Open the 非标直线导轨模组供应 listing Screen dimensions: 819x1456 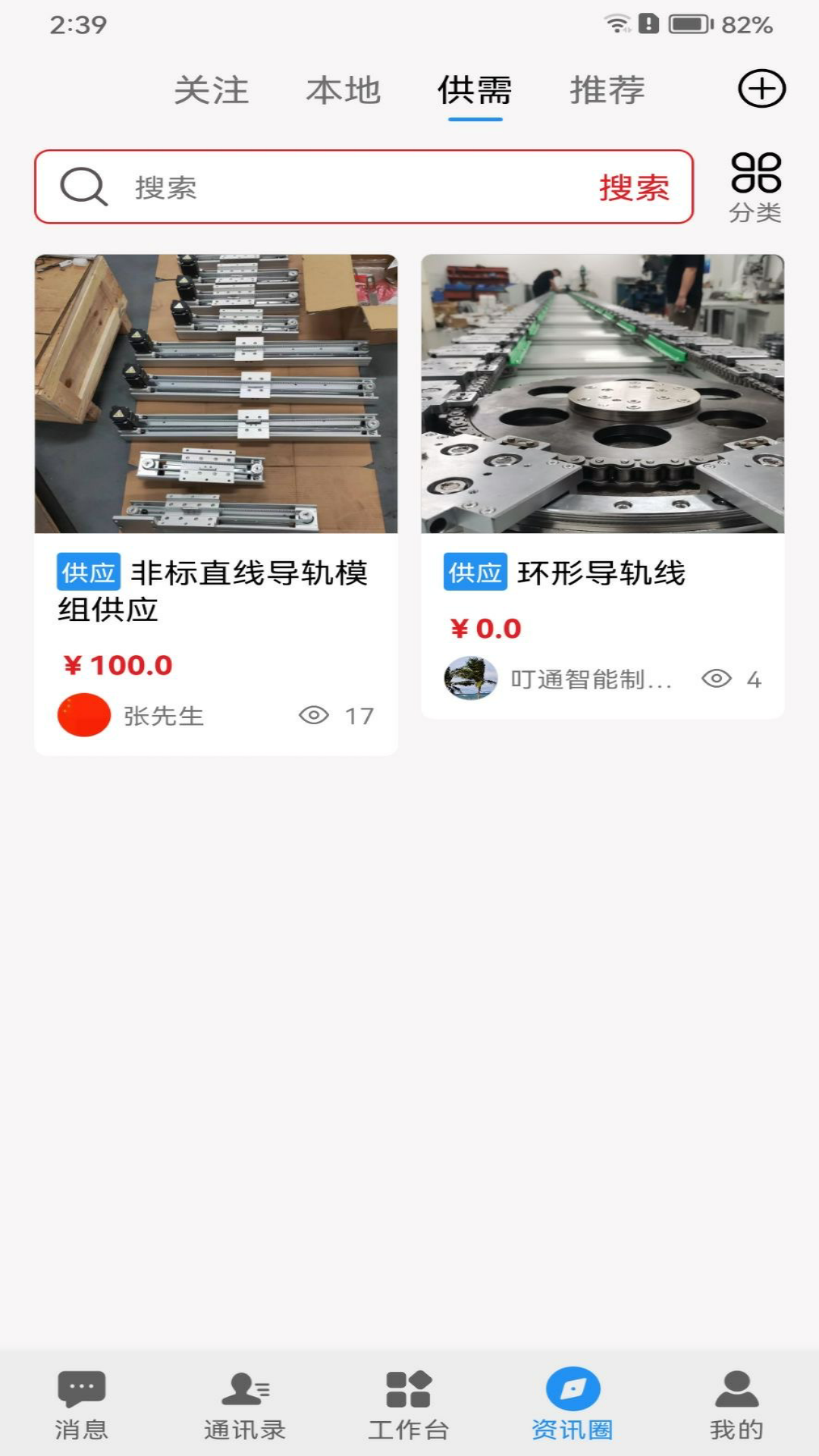click(x=216, y=504)
